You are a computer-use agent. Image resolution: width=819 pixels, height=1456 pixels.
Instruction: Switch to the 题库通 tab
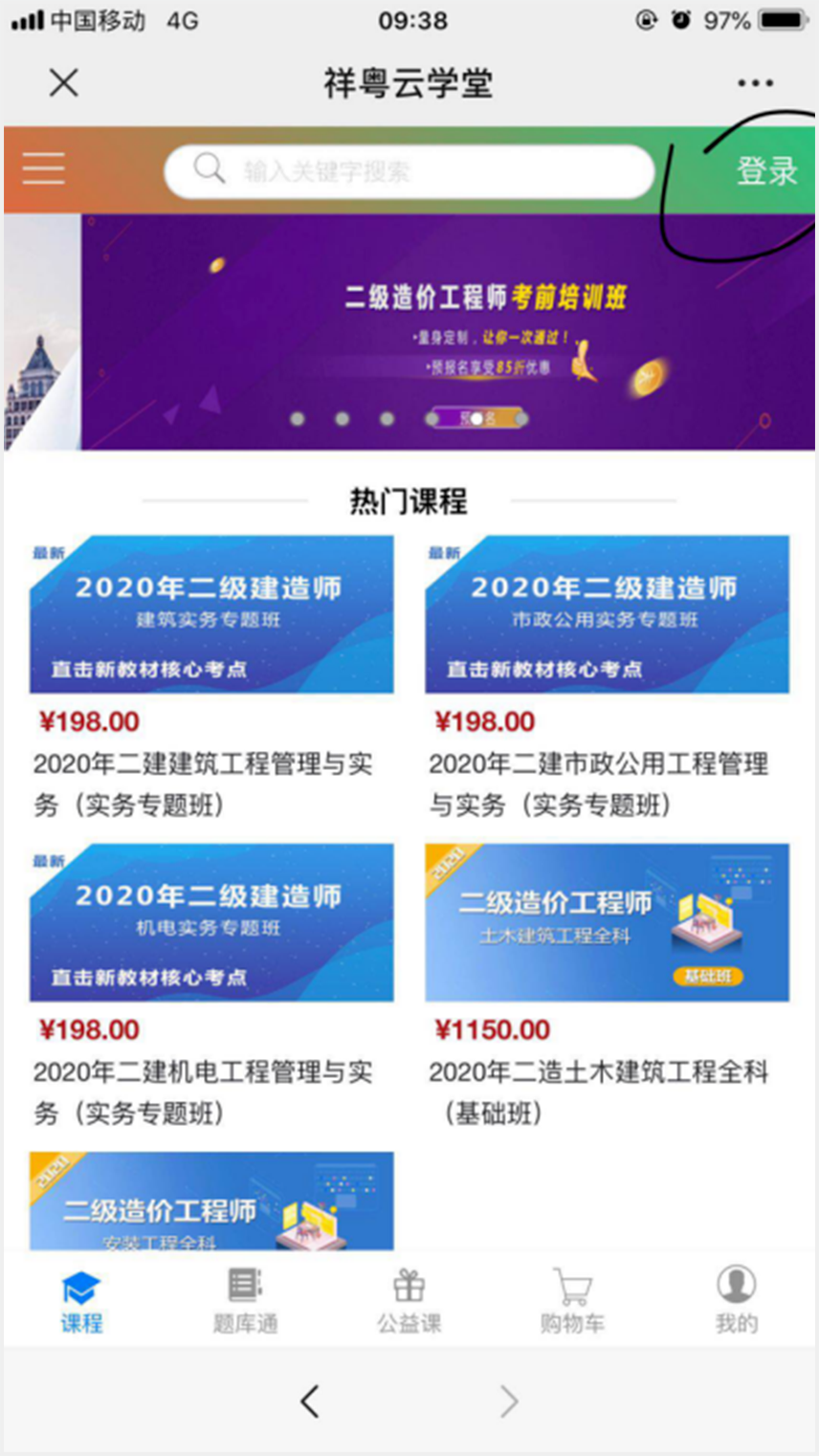click(x=245, y=1301)
